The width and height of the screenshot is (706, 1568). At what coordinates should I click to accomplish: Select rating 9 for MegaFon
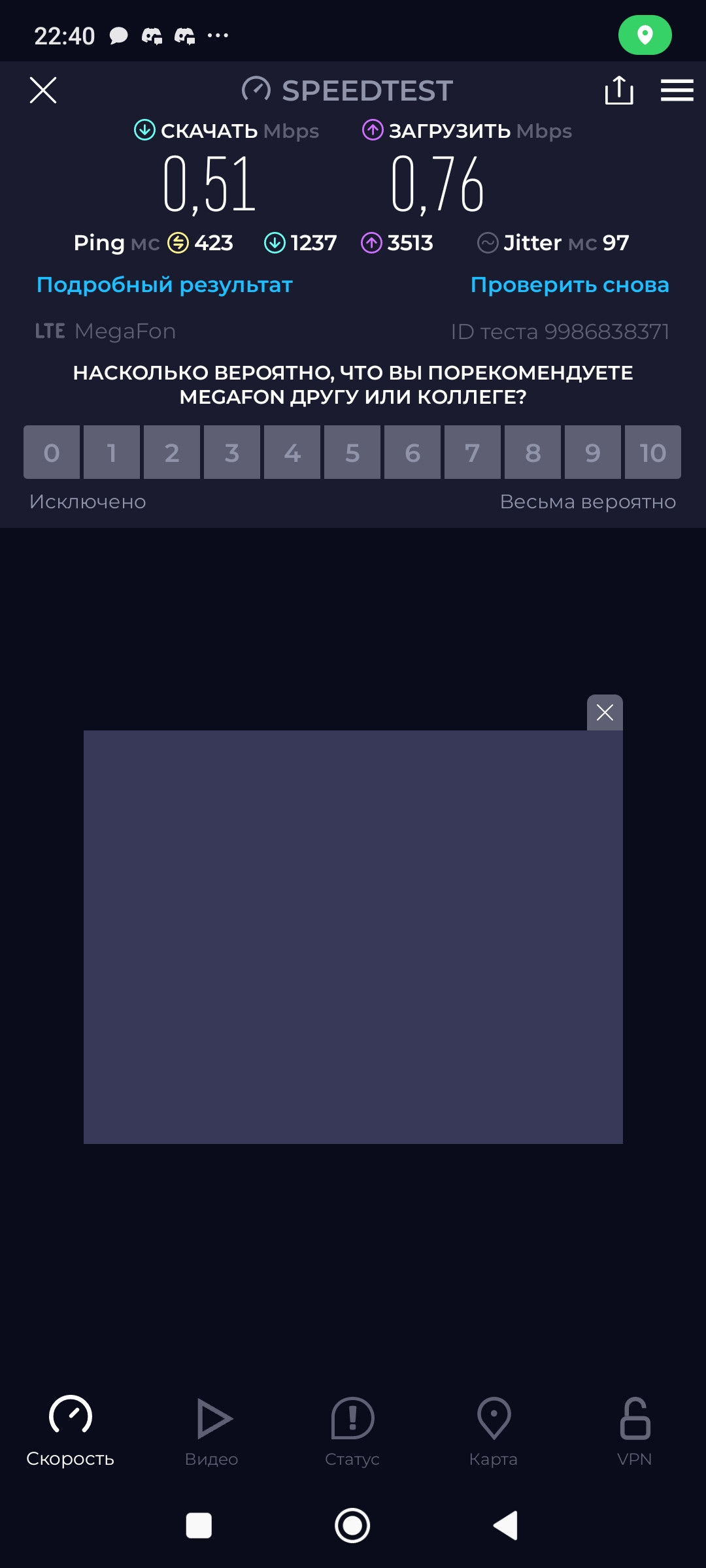click(593, 452)
